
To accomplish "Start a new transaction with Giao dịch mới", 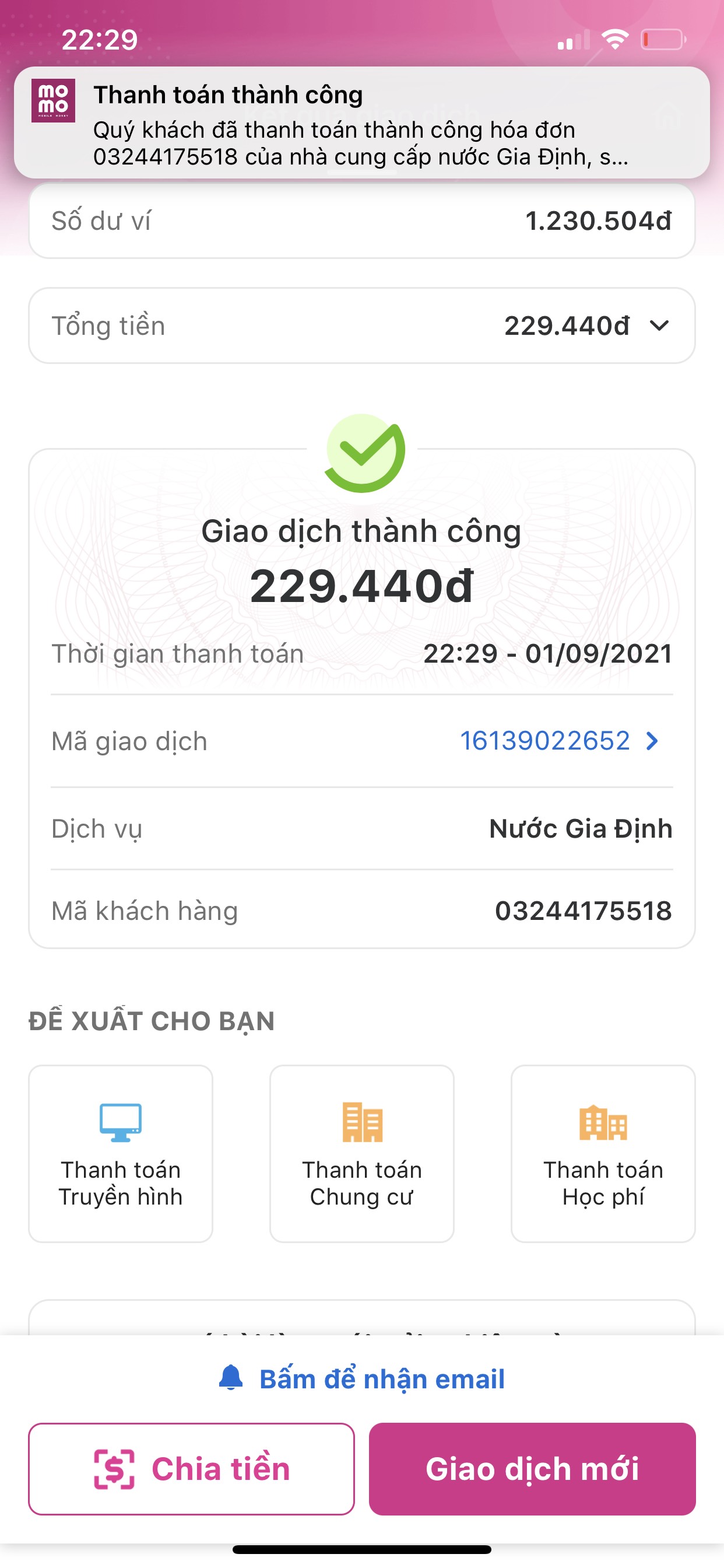I will tap(532, 1468).
